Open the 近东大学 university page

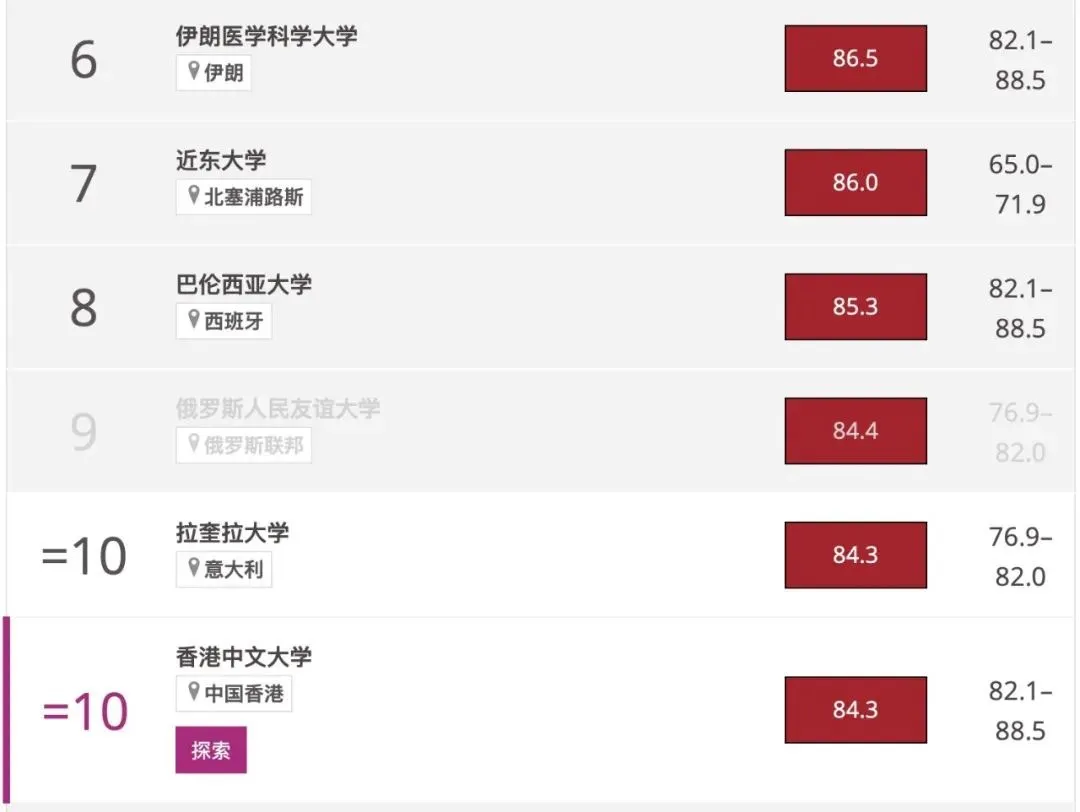[221, 161]
